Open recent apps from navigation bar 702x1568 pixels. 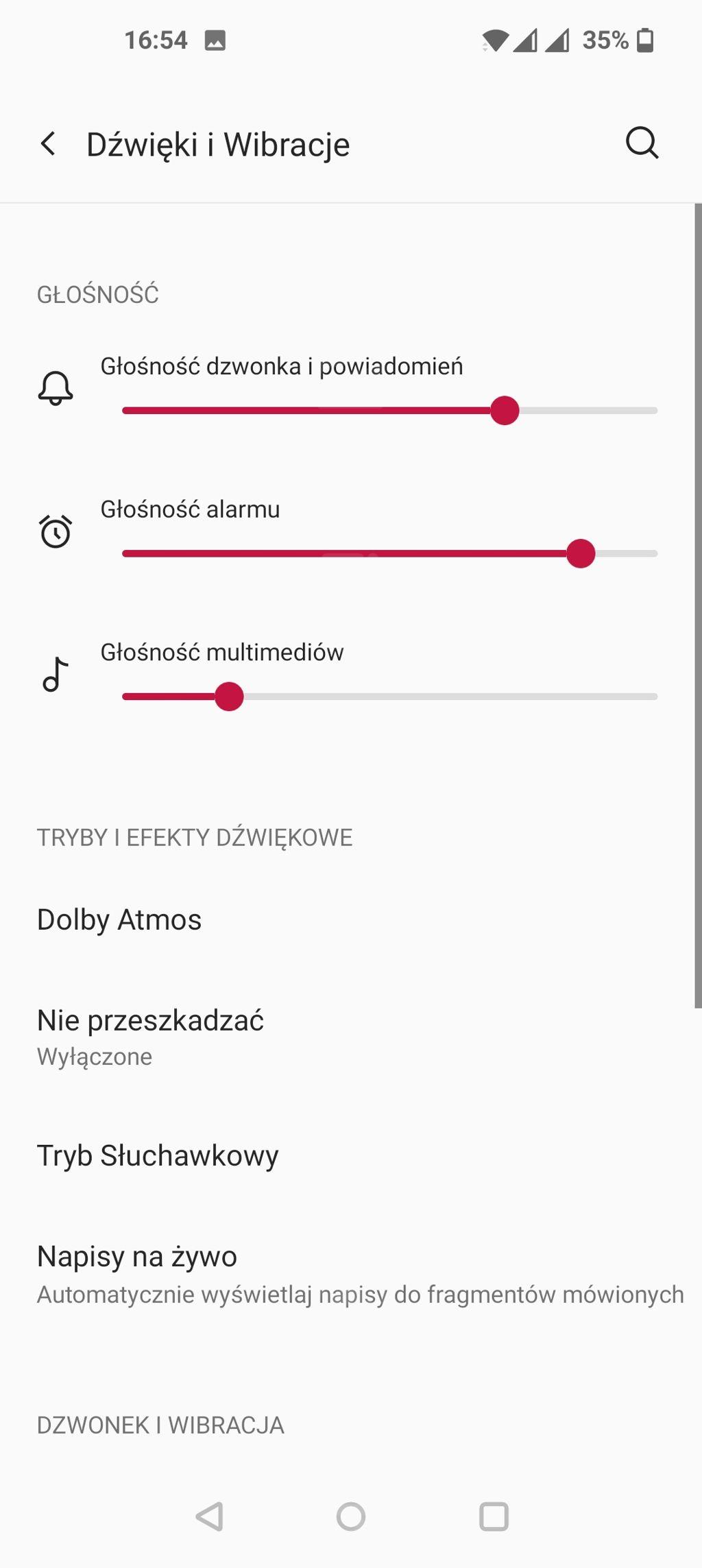pyautogui.click(x=494, y=1517)
